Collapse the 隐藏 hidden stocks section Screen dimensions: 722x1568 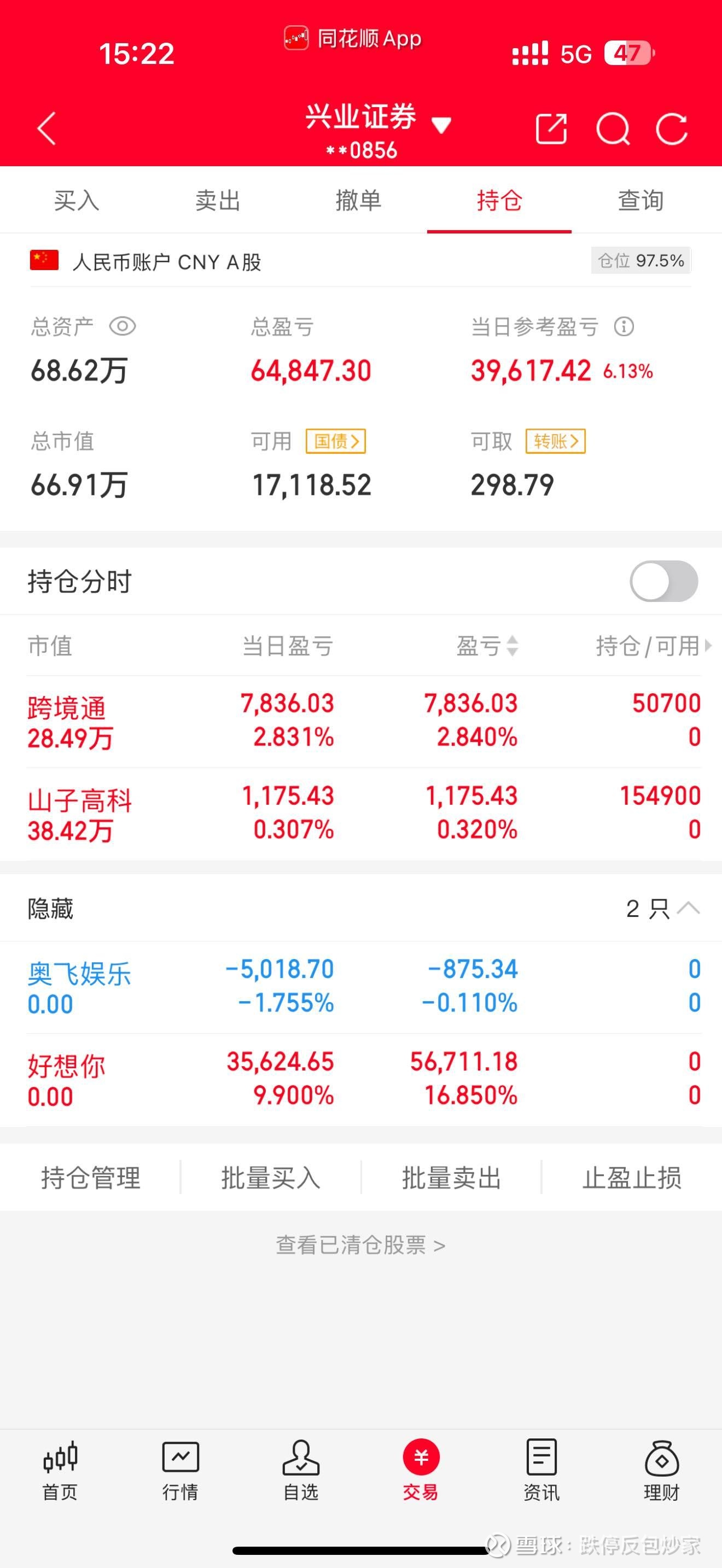pyautogui.click(x=689, y=908)
